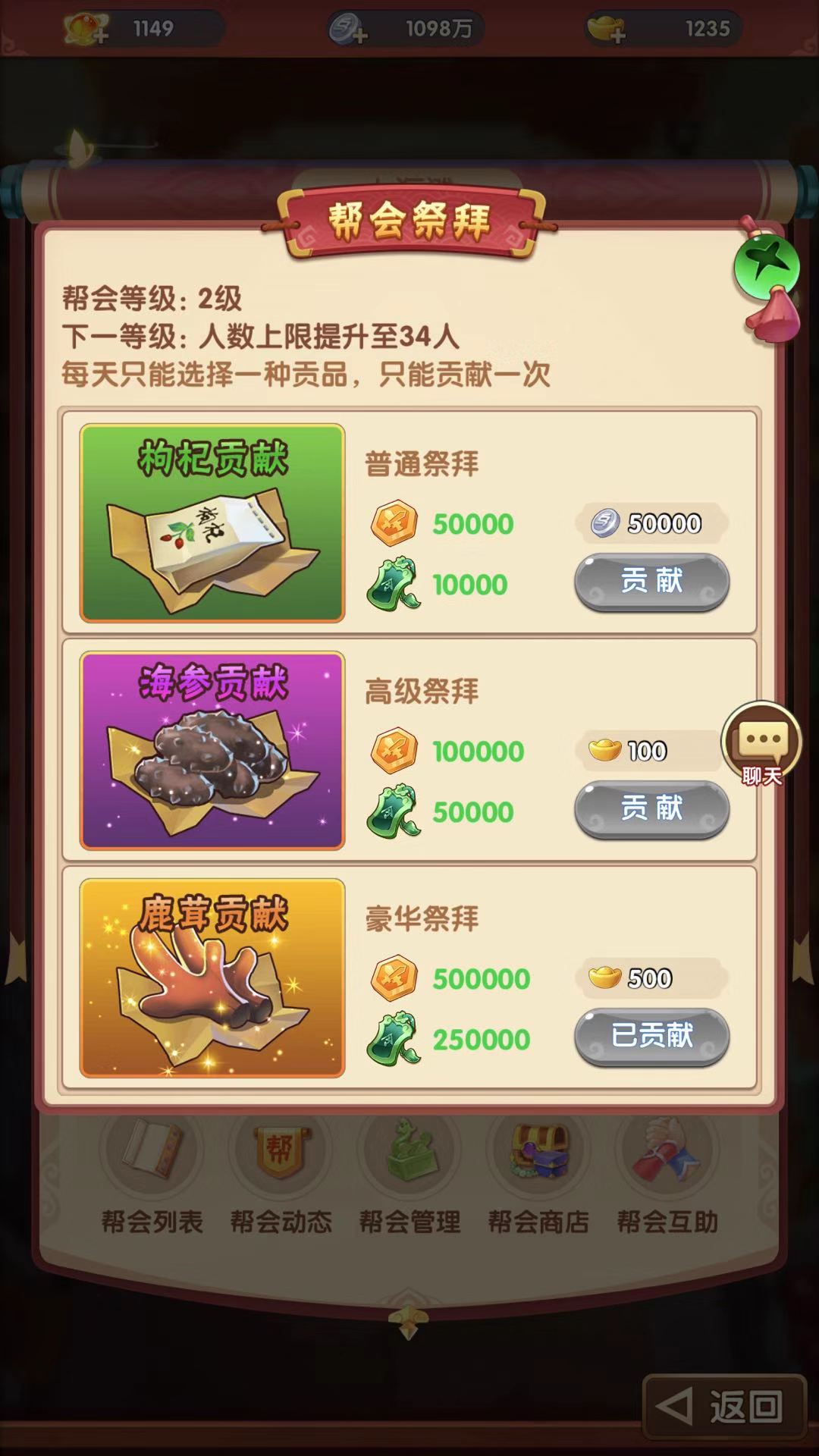Open 帮会管理
819x1456 pixels.
(409, 1172)
